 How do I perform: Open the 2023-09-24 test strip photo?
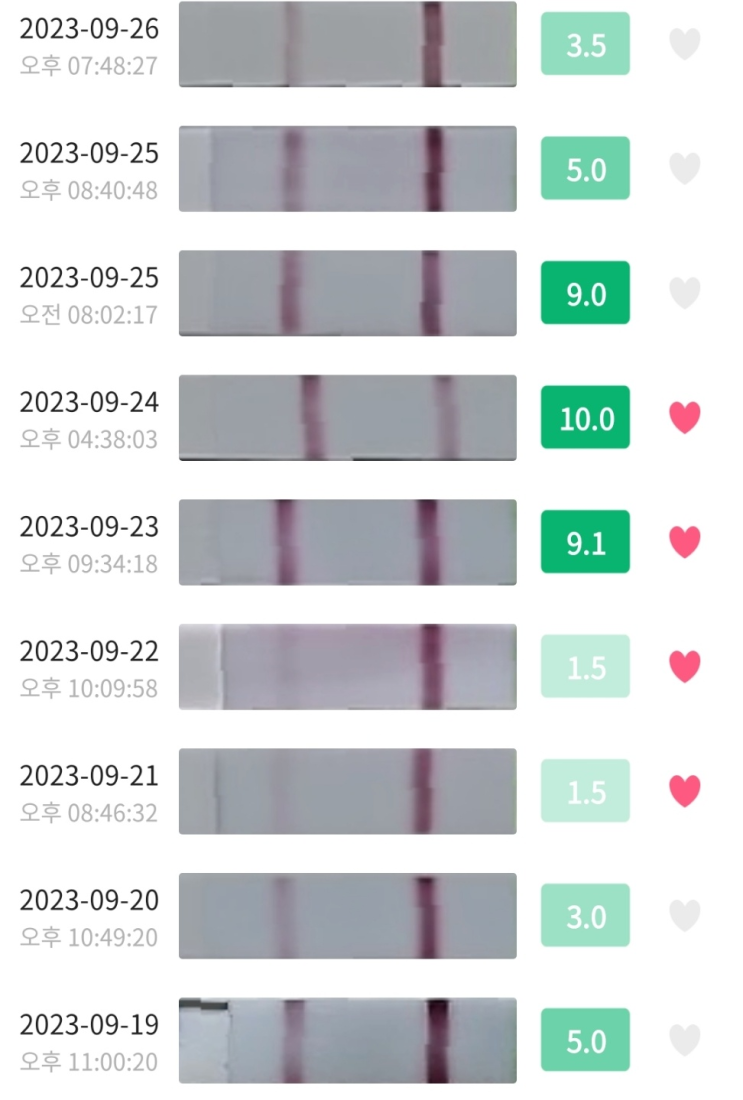(x=348, y=417)
